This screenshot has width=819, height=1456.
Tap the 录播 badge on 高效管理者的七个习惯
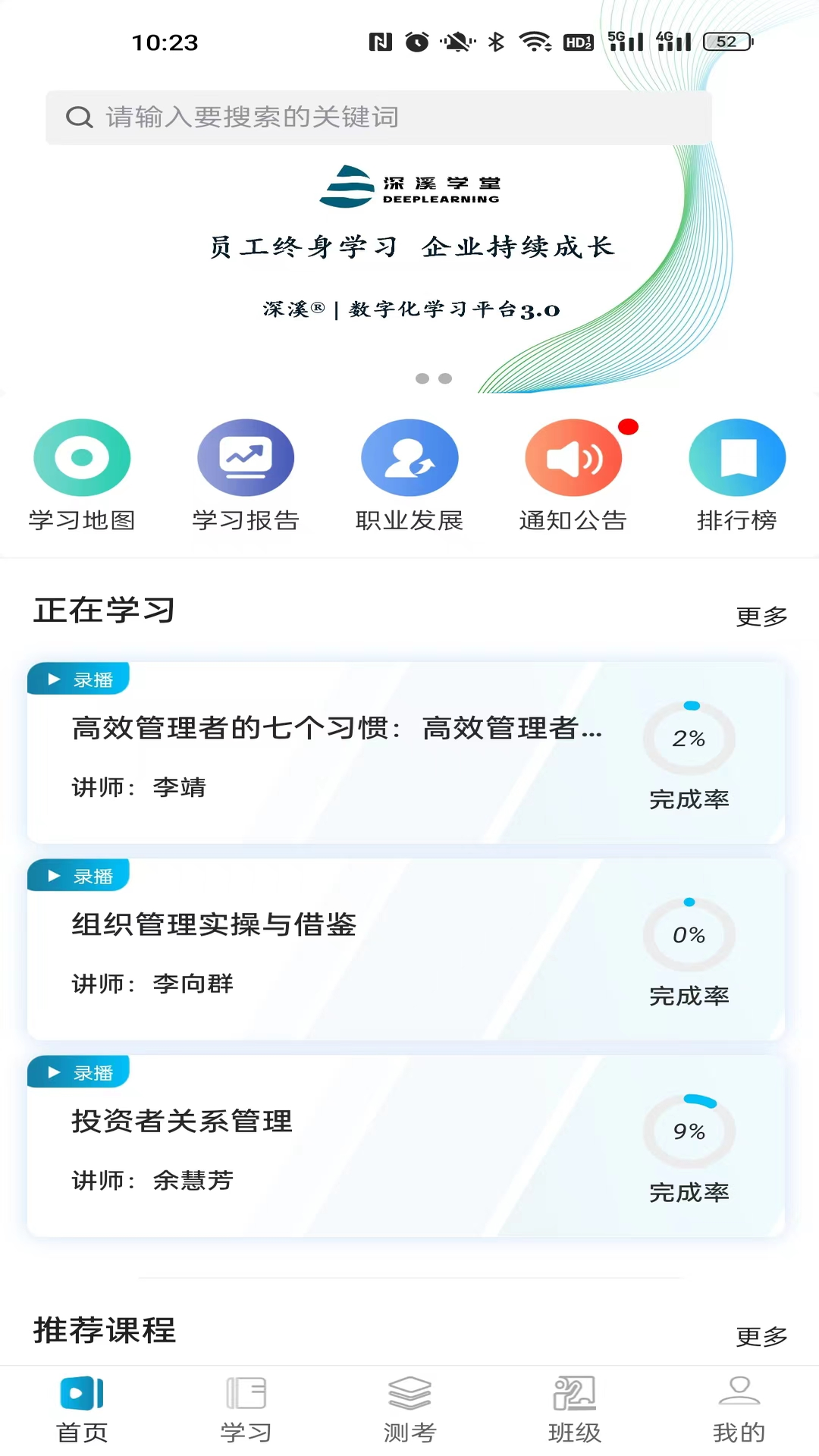click(78, 678)
